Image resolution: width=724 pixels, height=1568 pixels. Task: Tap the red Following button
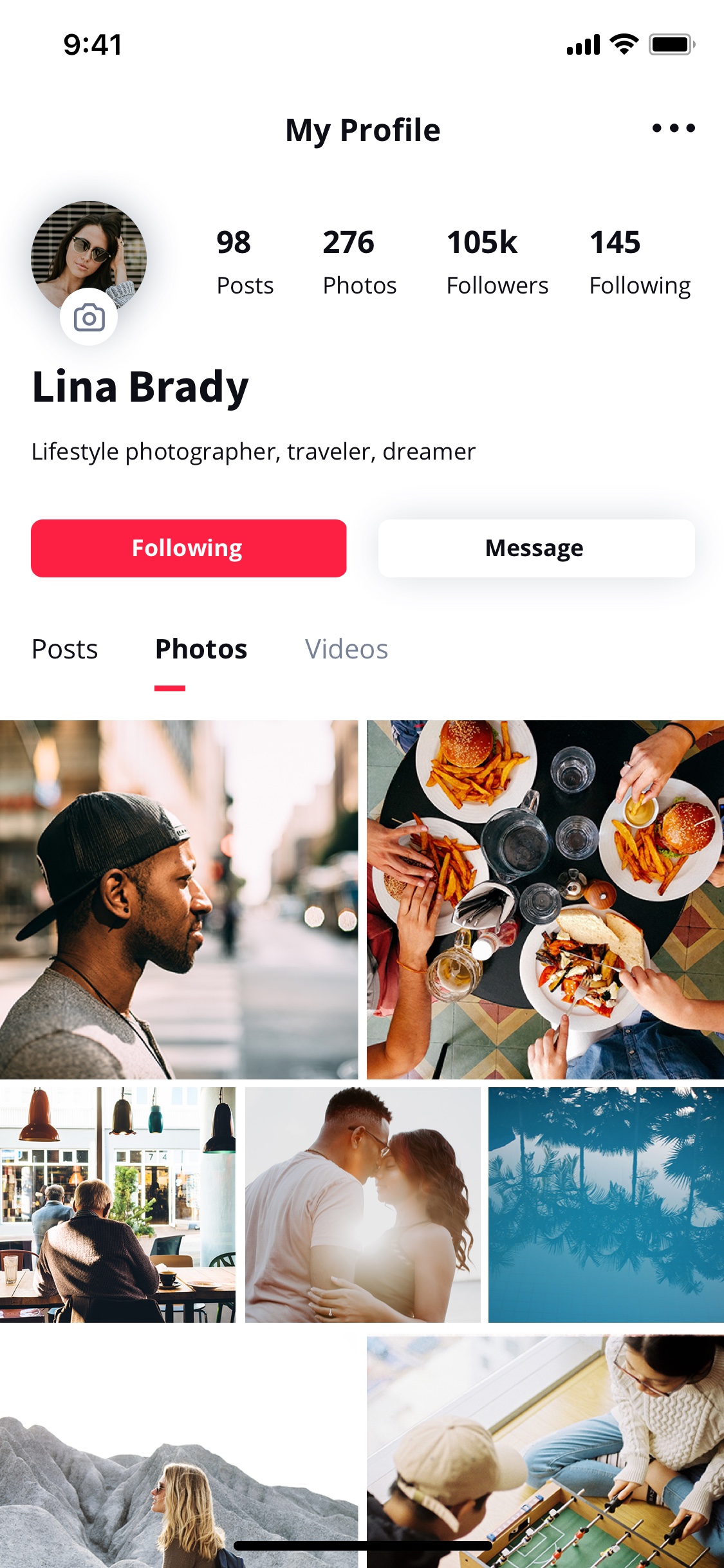tap(189, 548)
